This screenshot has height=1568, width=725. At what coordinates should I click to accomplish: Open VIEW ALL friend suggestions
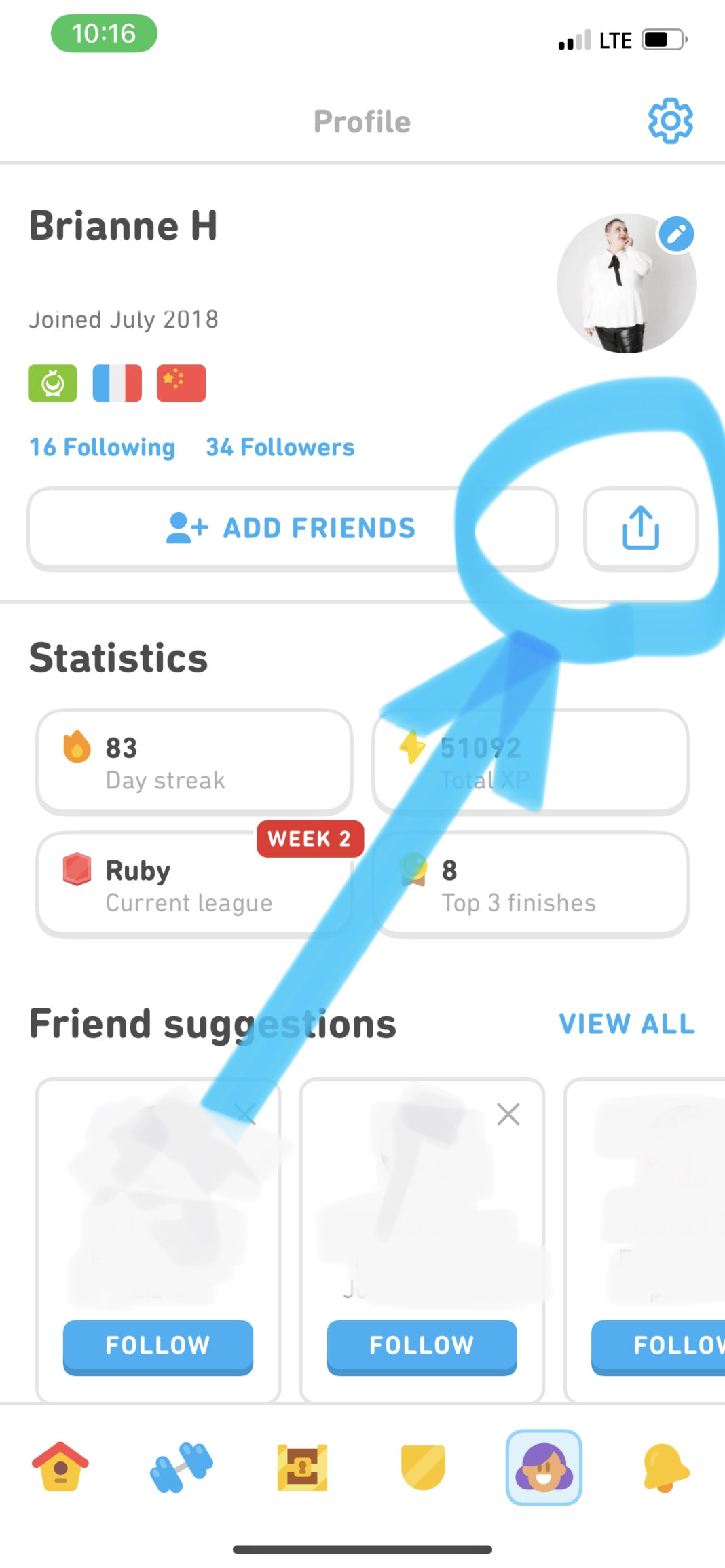[625, 1025]
